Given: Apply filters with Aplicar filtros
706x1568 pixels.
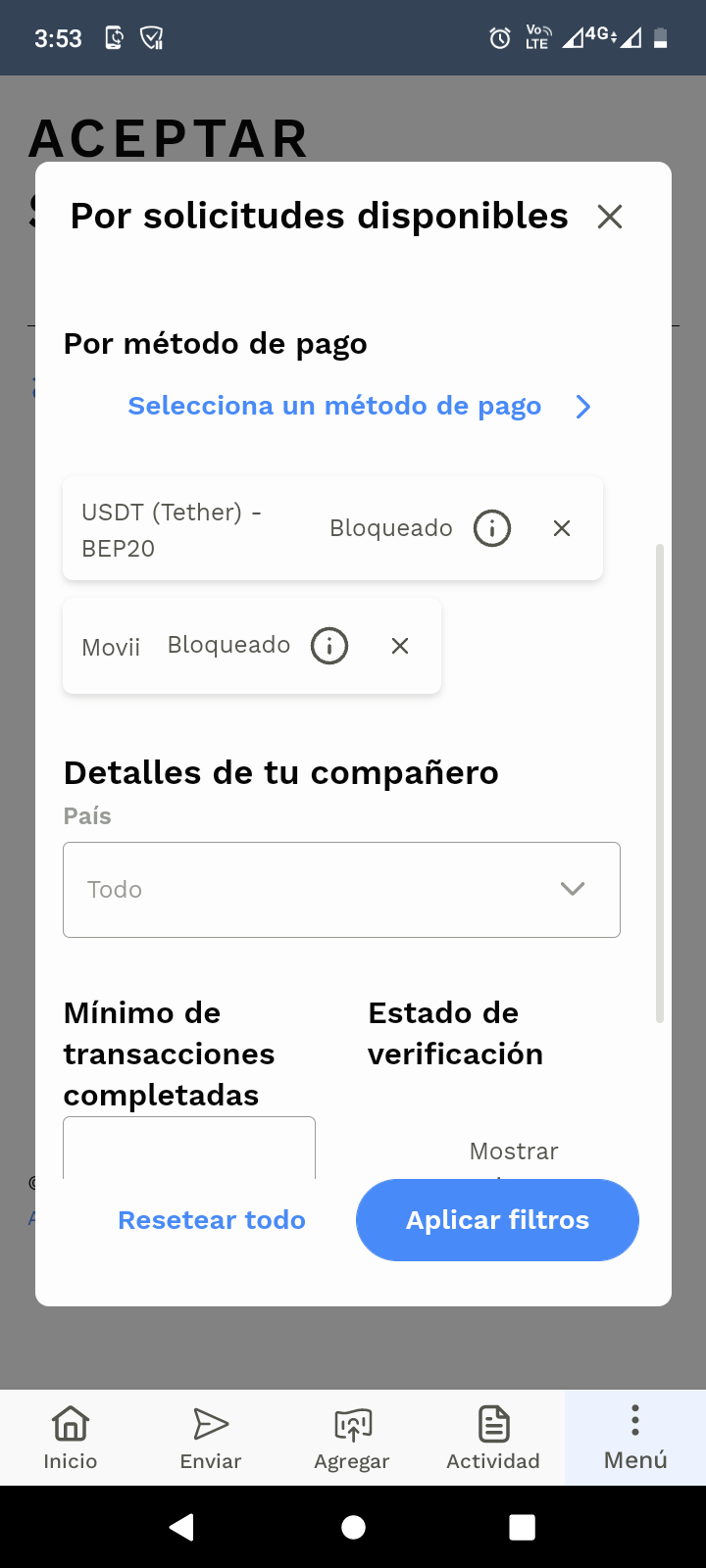Looking at the screenshot, I should pyautogui.click(x=497, y=1220).
